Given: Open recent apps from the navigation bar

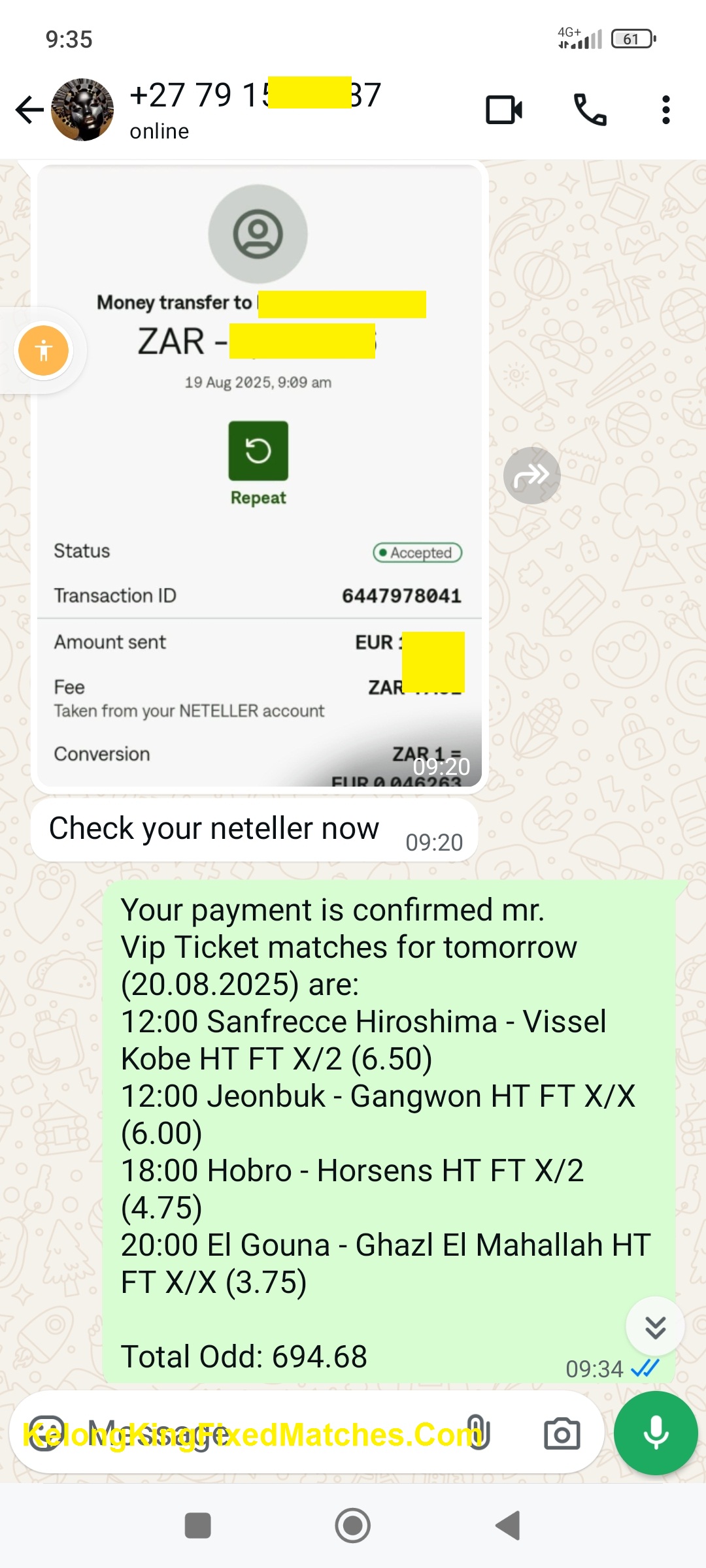Looking at the screenshot, I should [197, 1526].
